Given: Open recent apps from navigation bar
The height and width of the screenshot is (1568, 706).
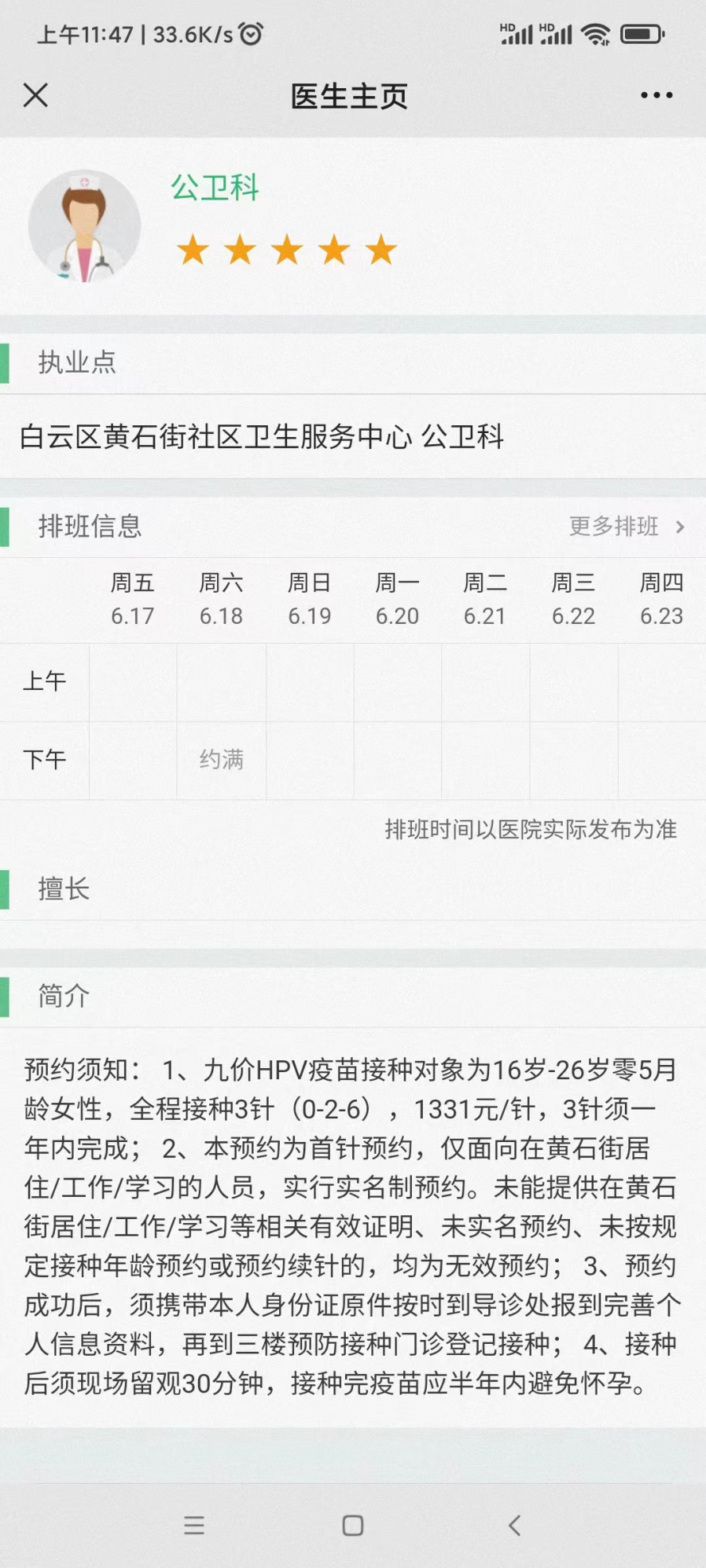Looking at the screenshot, I should coord(194,1525).
